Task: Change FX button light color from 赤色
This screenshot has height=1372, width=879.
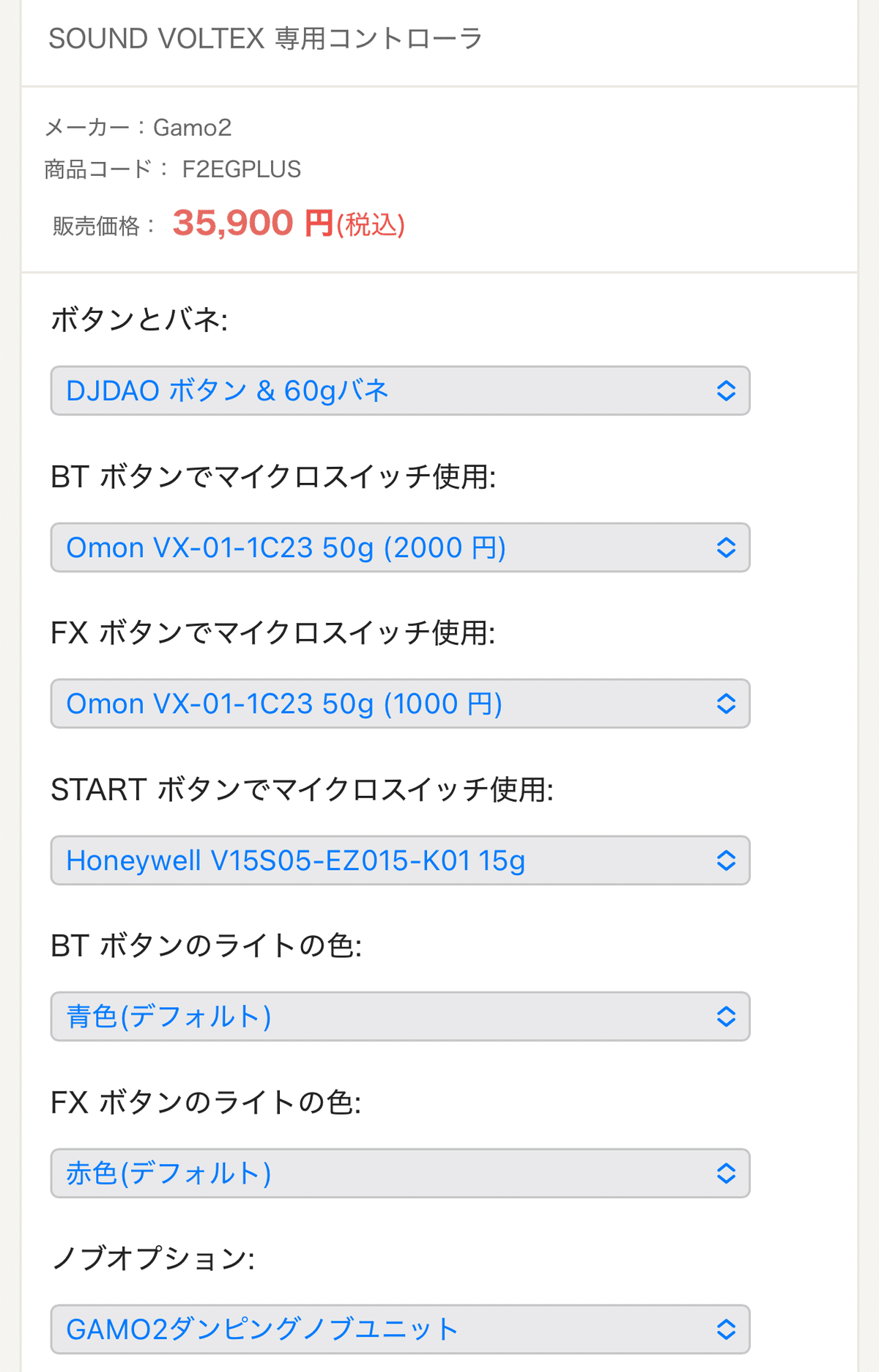Action: point(399,1173)
